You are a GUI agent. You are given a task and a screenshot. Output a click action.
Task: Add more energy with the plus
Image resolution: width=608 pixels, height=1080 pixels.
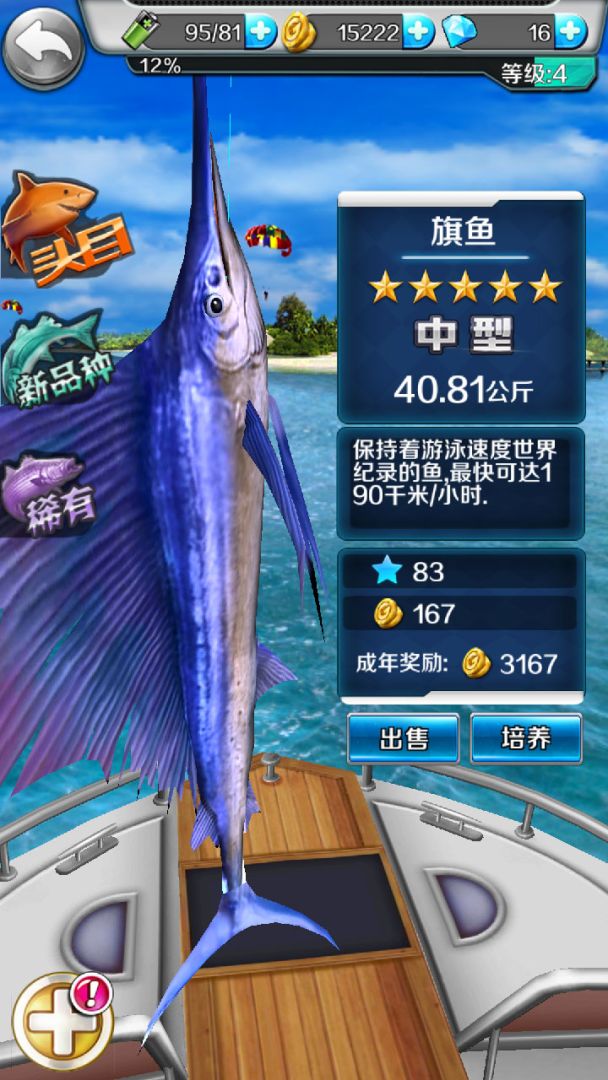click(x=260, y=33)
